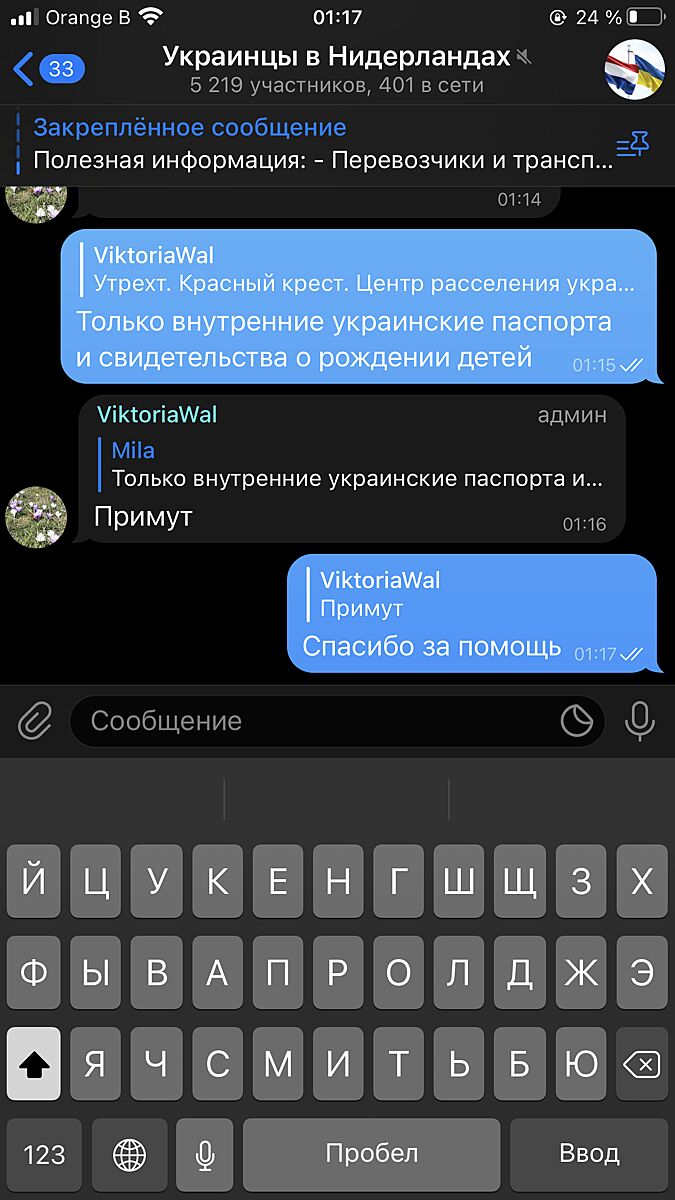Image resolution: width=675 pixels, height=1200 pixels.
Task: Tap the keyboard dictation microphone key
Action: [x=205, y=1154]
